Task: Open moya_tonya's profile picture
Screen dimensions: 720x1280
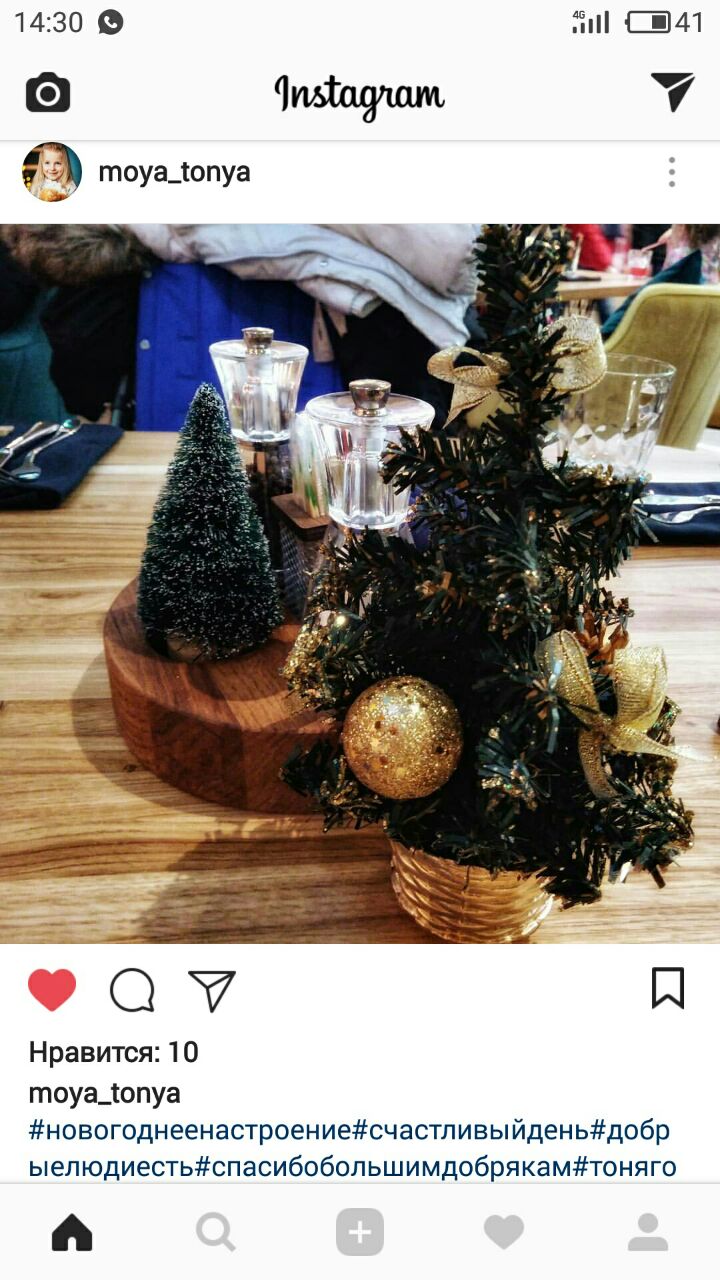Action: coord(51,172)
